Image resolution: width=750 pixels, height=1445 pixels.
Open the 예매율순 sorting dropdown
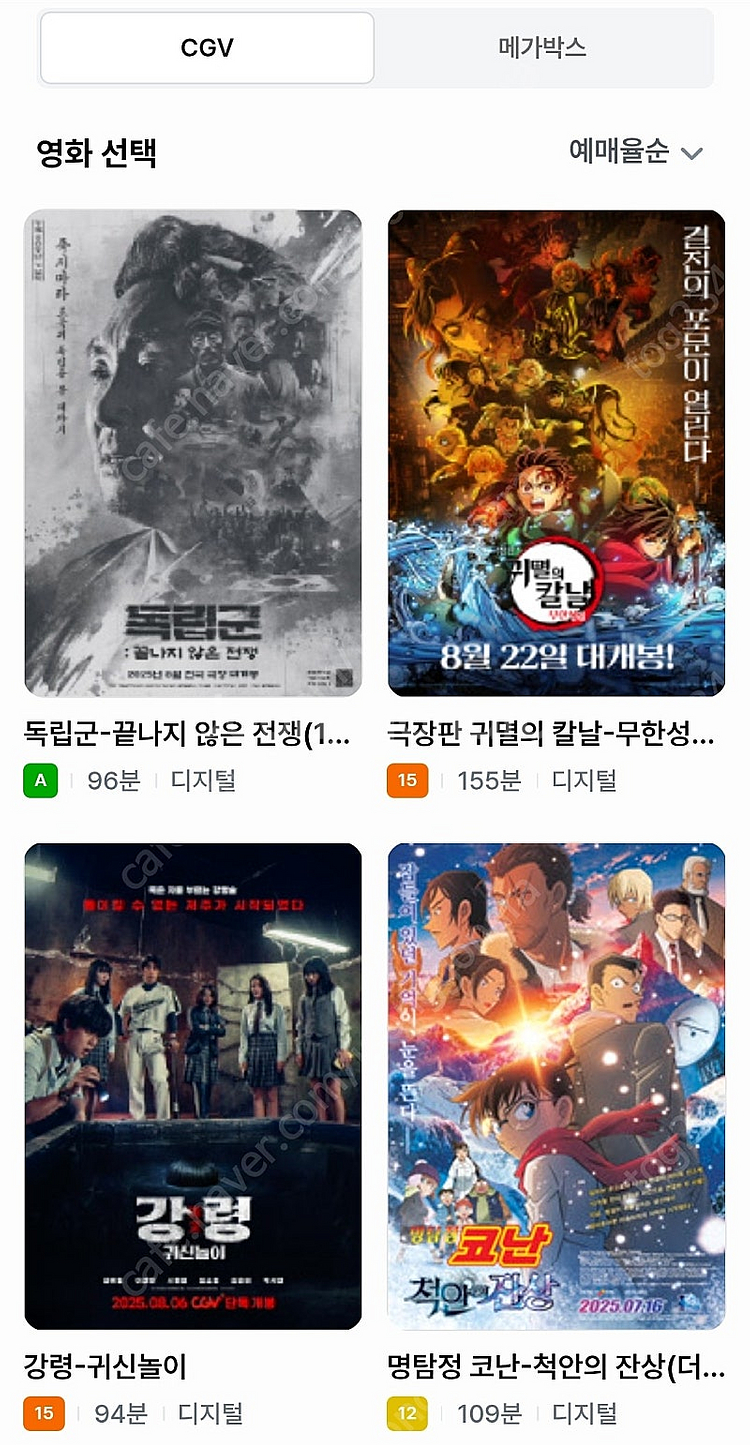tap(622, 150)
